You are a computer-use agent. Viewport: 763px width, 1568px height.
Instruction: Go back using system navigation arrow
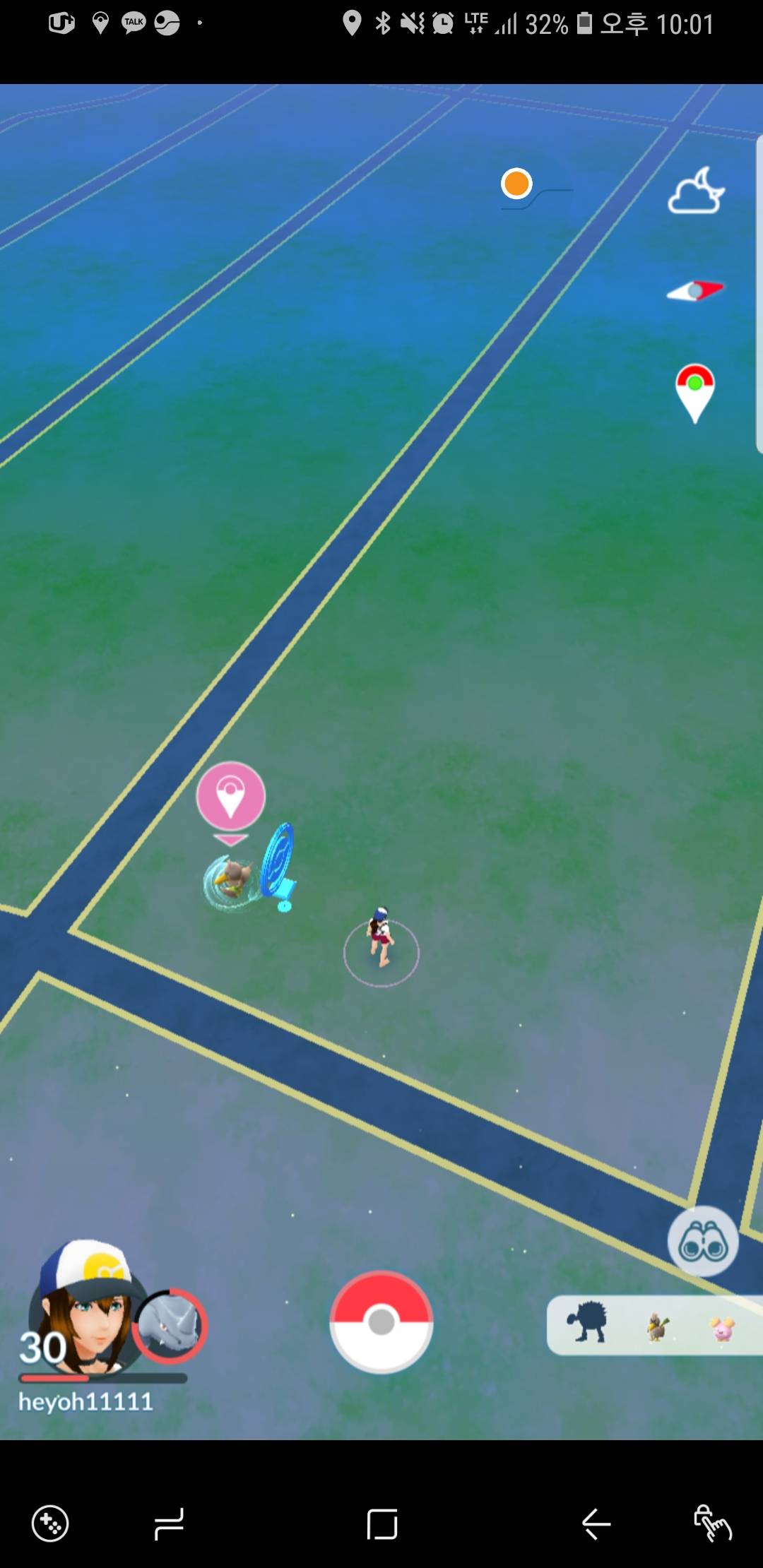click(596, 1524)
